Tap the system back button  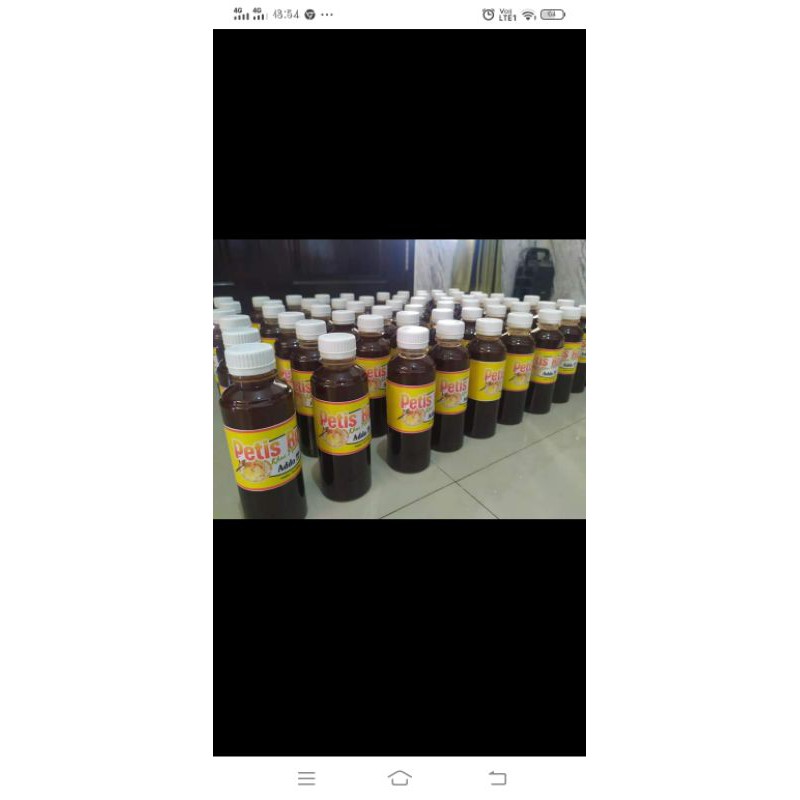[x=497, y=778]
